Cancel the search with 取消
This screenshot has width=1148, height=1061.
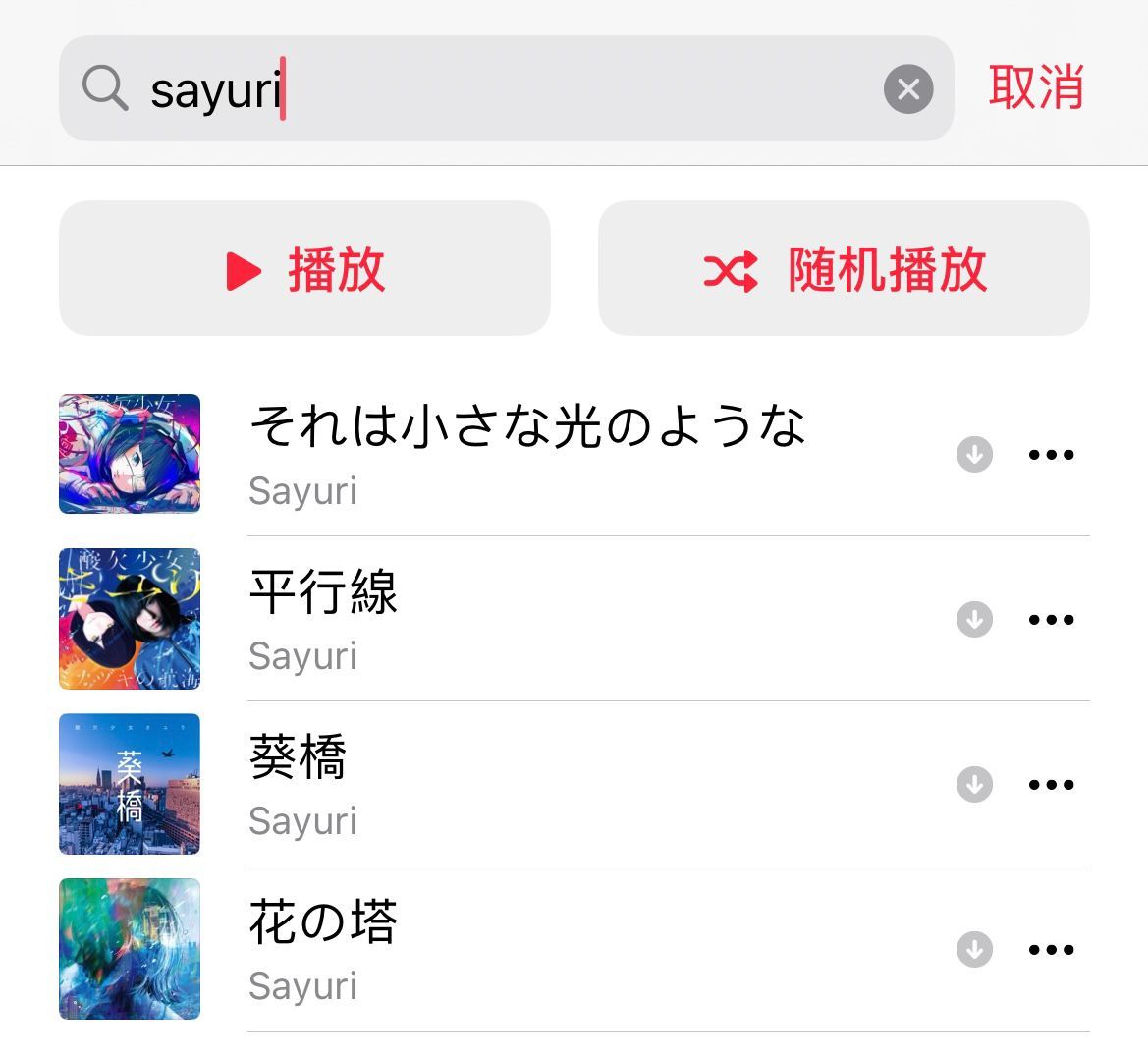tap(1036, 87)
